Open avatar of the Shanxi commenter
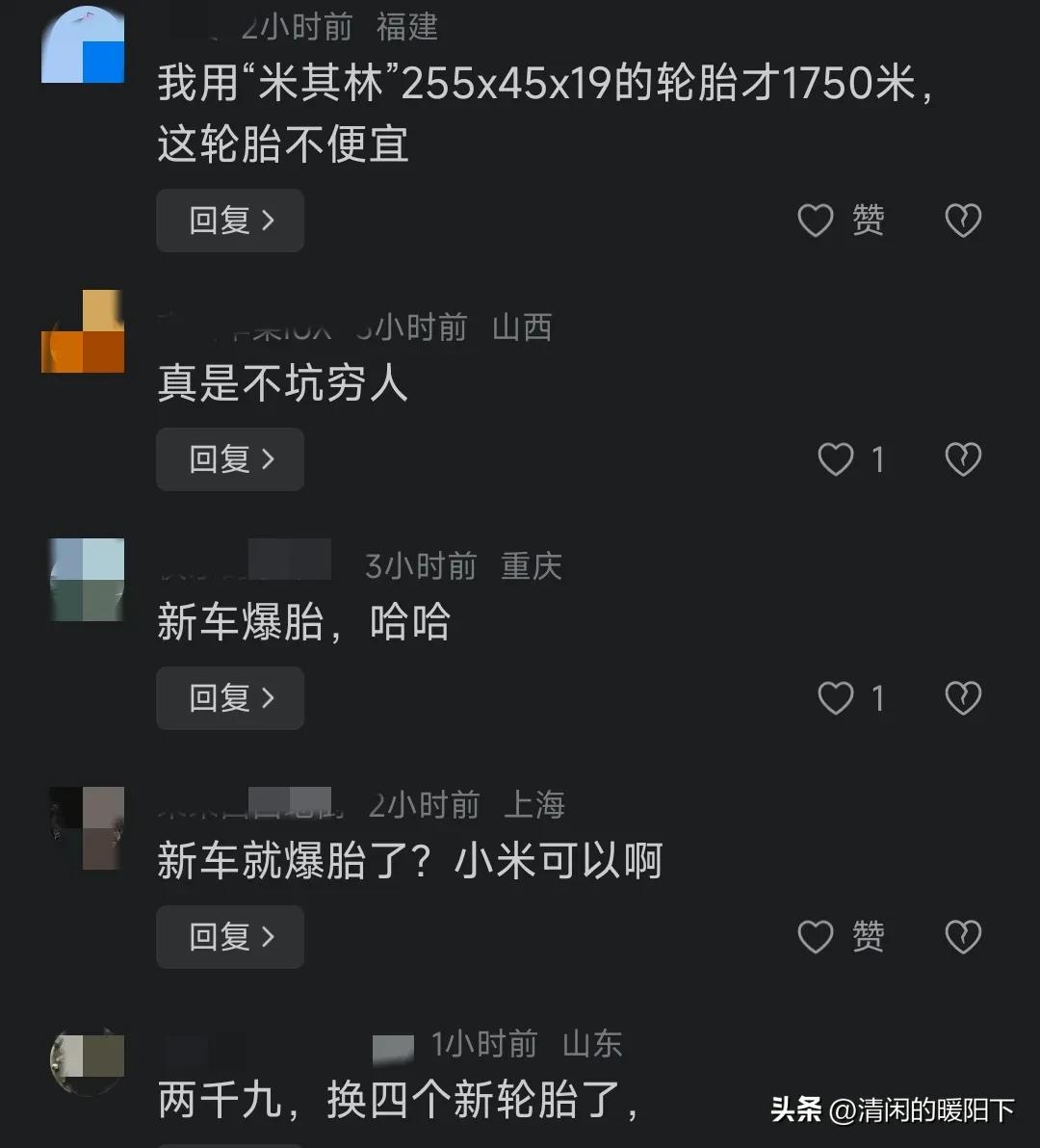1040x1148 pixels. click(x=83, y=331)
